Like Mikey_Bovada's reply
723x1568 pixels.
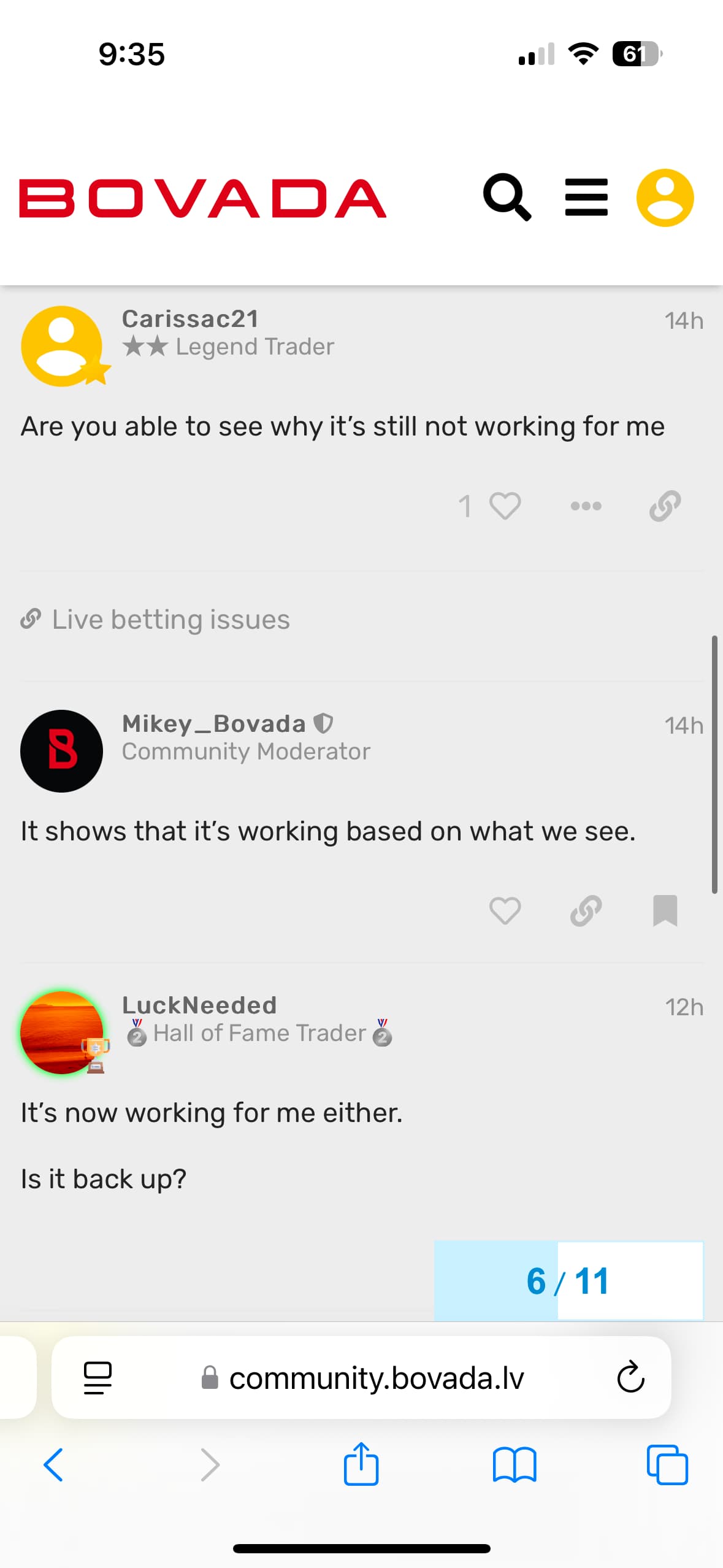[x=505, y=910]
